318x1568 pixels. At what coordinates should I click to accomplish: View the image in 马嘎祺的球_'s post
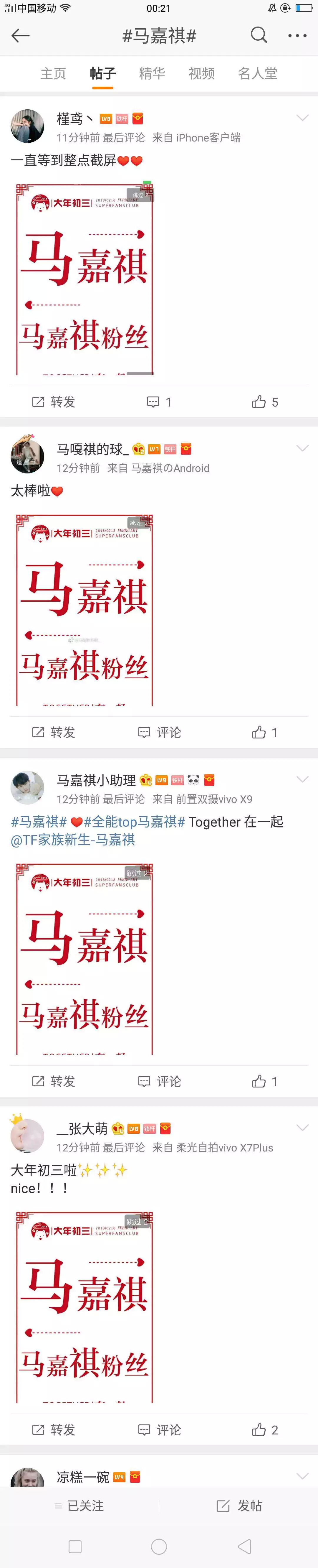click(x=85, y=610)
